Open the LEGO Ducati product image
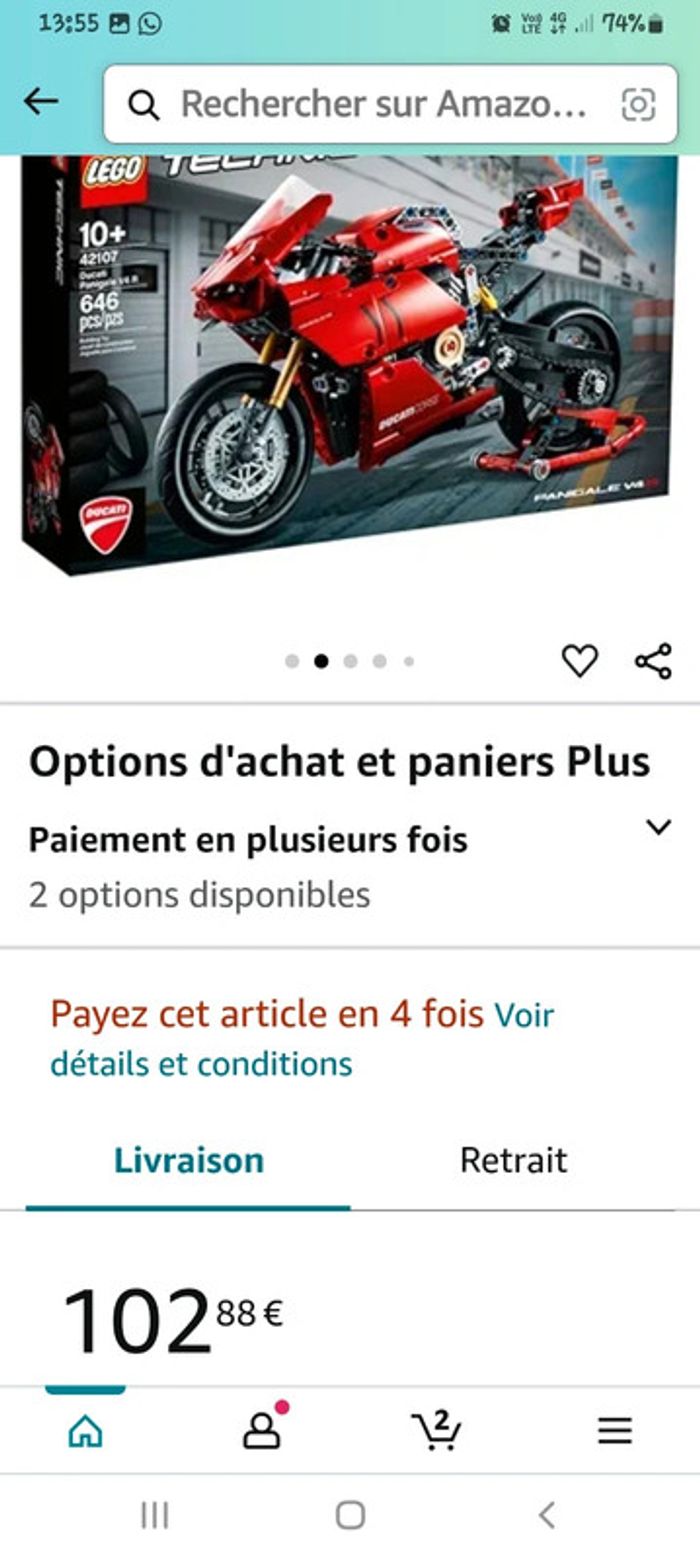The image size is (700, 1560). pyautogui.click(x=350, y=365)
